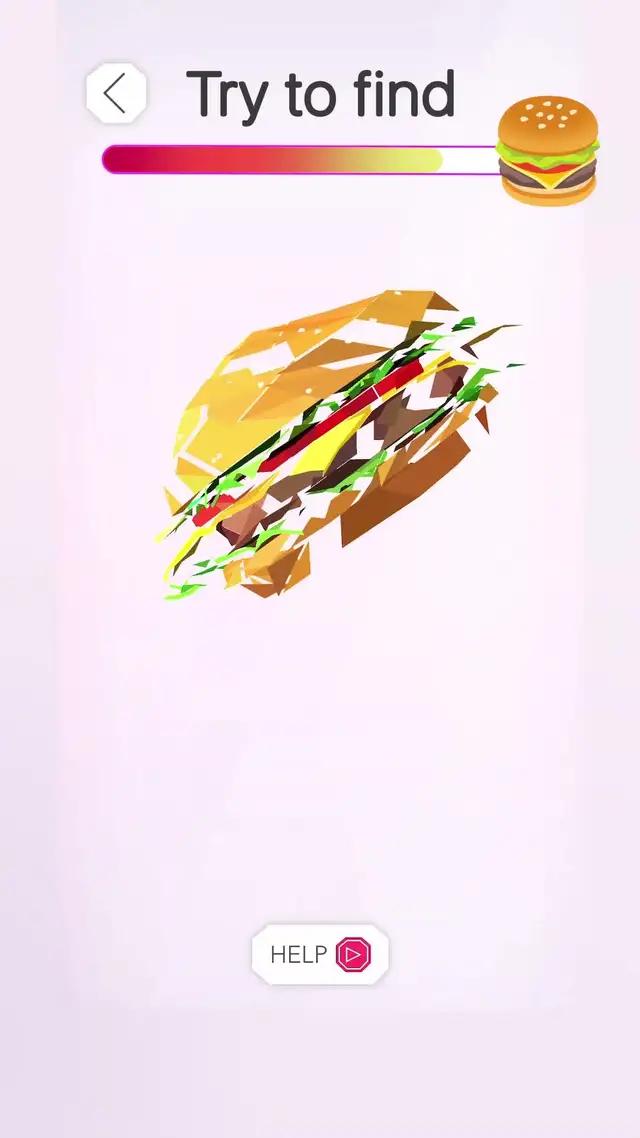This screenshot has height=1138, width=640.
Task: Tap the HELP button for a hint
Action: [x=320, y=954]
